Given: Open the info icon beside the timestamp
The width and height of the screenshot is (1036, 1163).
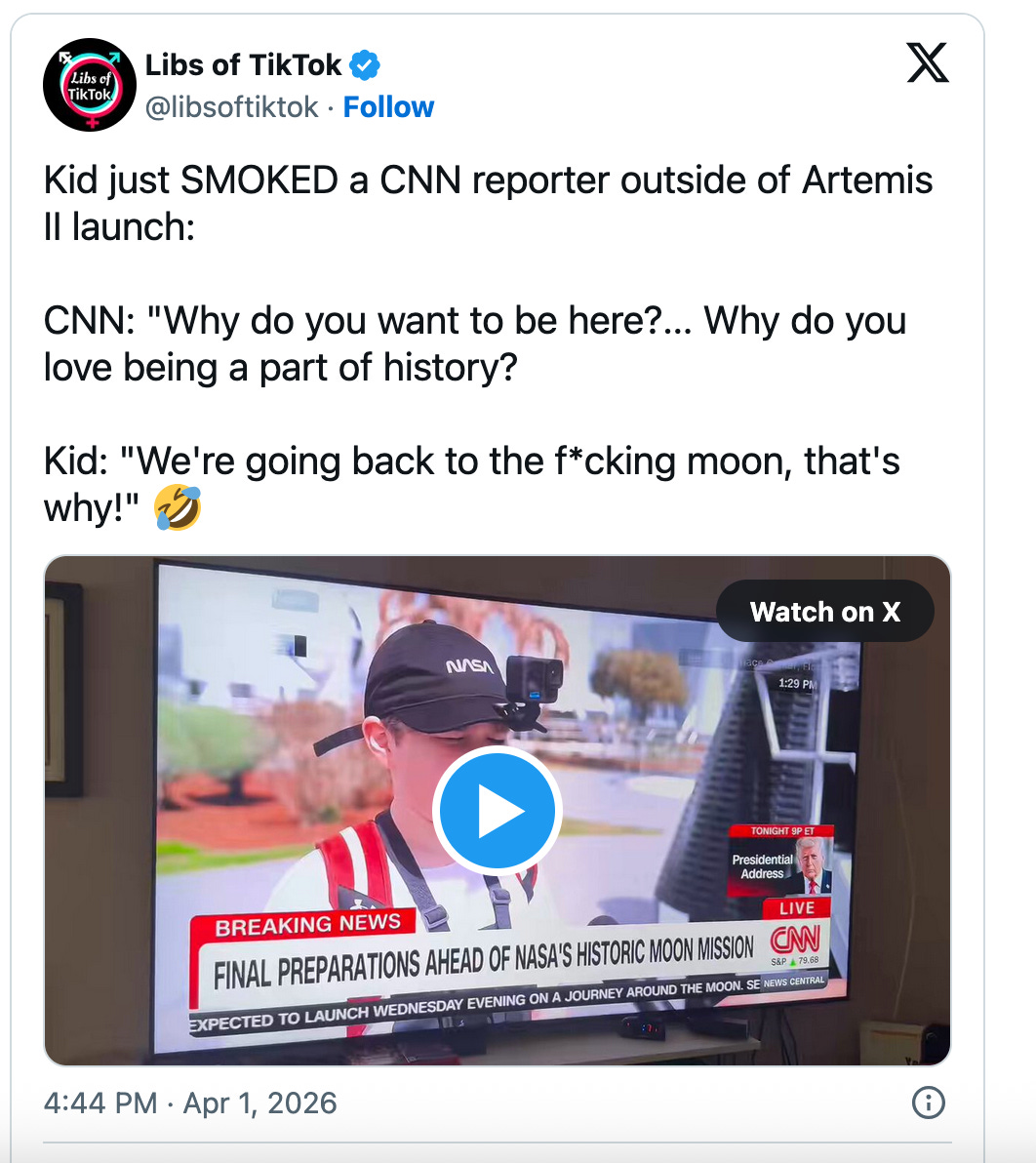Looking at the screenshot, I should coord(928,1103).
